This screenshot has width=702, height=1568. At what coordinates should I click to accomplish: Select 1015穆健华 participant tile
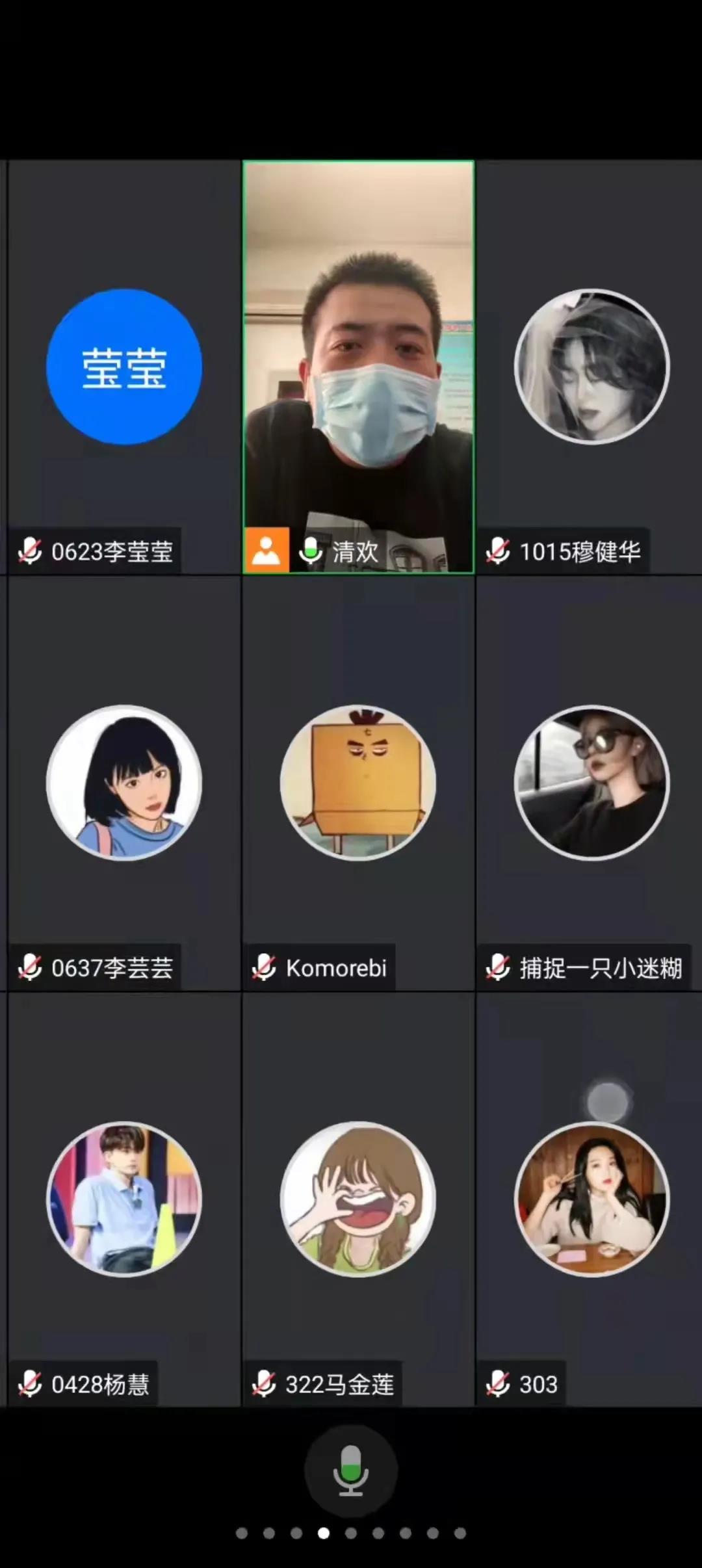tap(591, 367)
